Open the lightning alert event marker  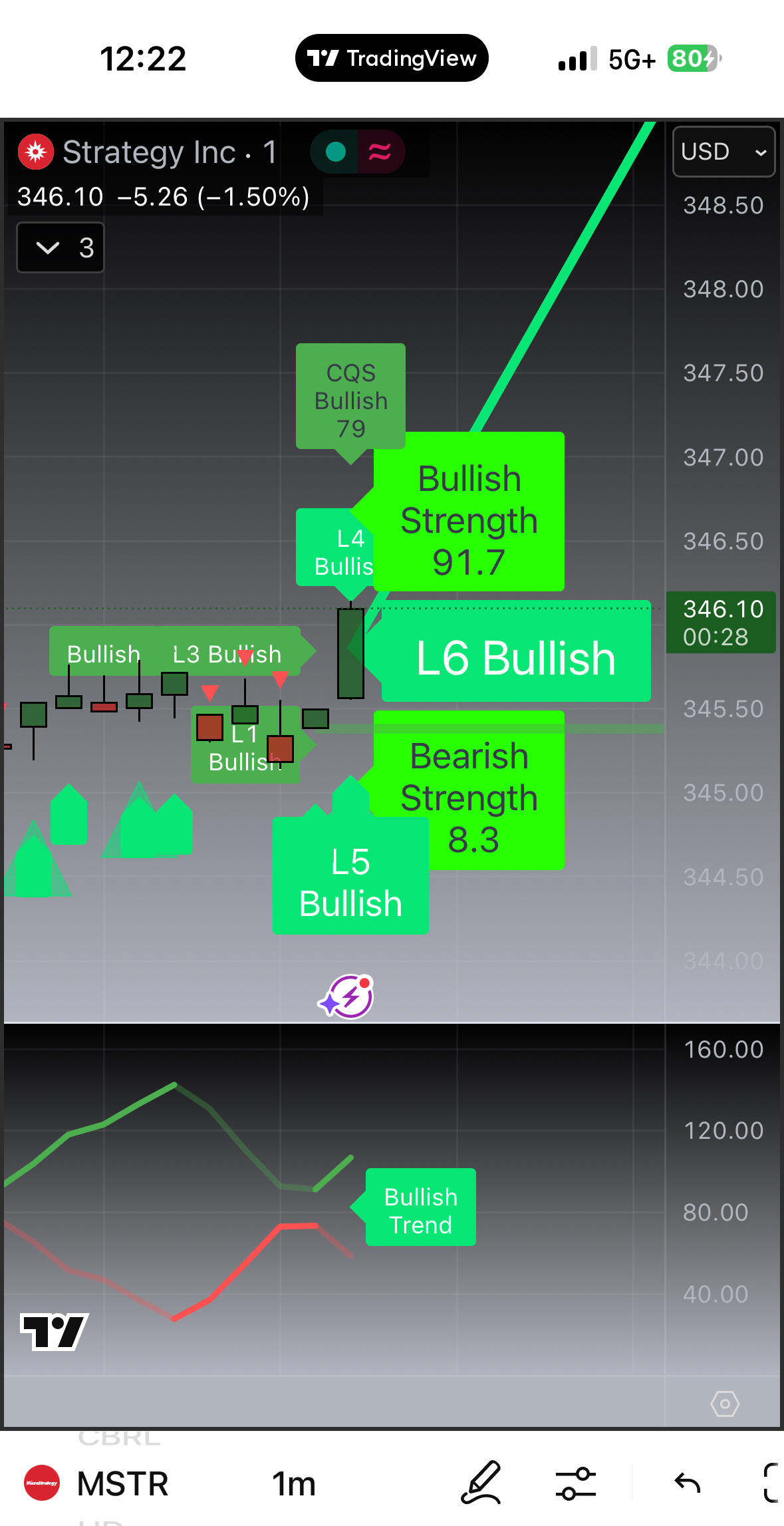click(347, 996)
